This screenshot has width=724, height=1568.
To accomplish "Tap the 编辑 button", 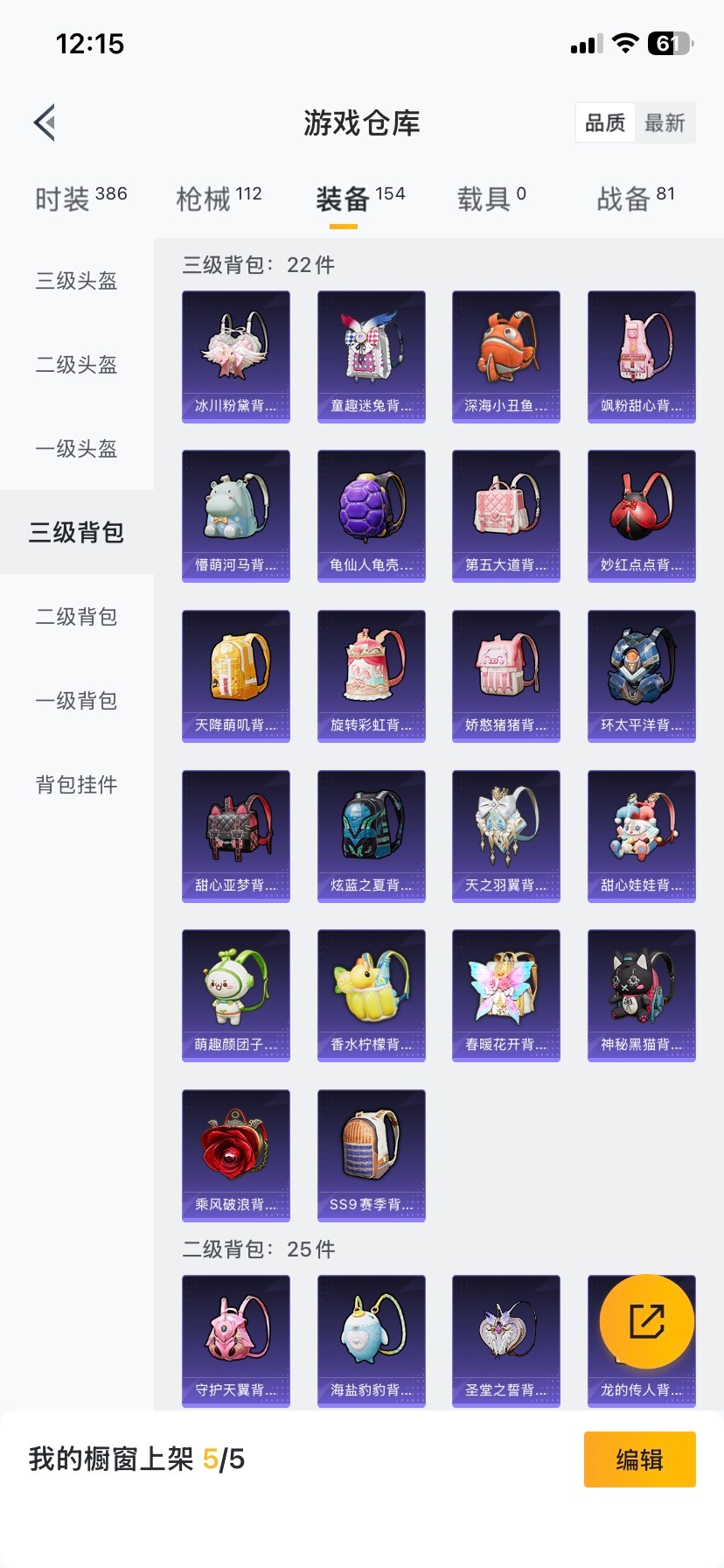I will pos(639,1459).
